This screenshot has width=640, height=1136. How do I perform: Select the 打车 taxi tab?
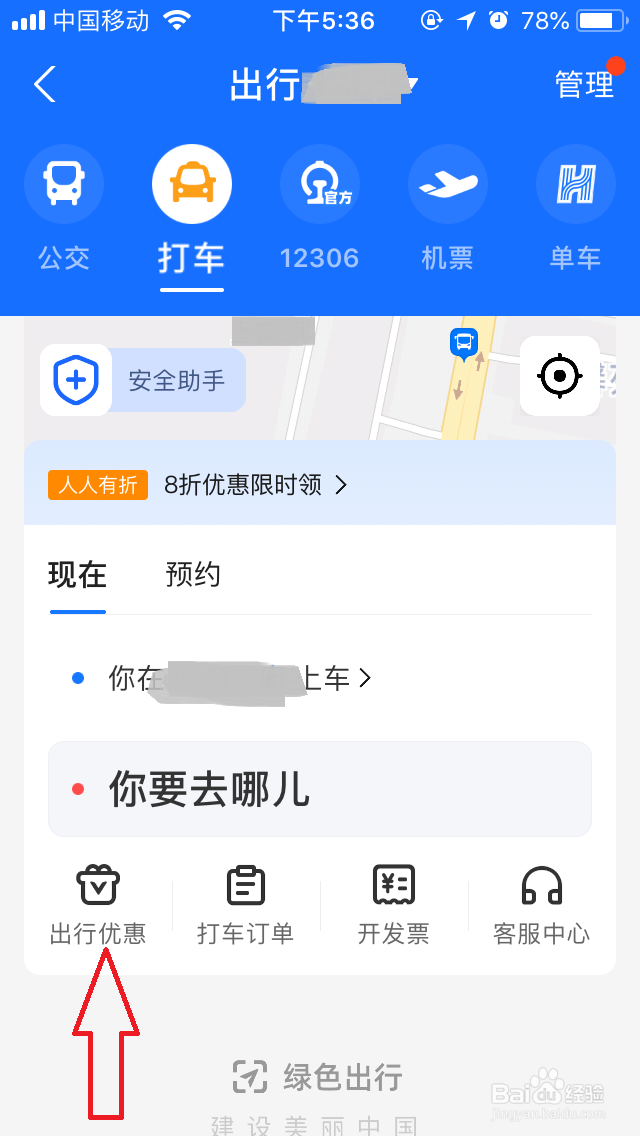tap(192, 210)
